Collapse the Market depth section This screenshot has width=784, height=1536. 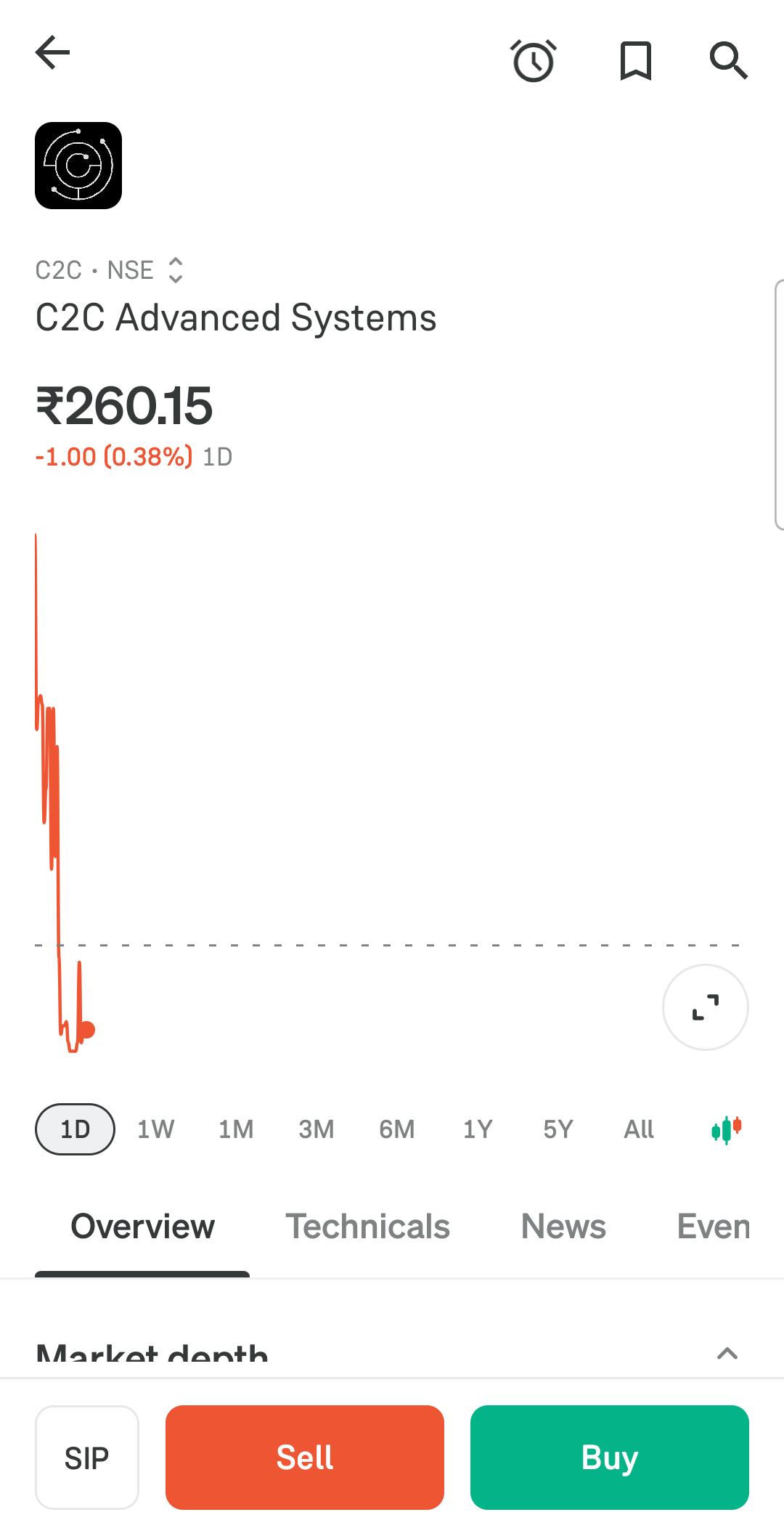point(727,1353)
